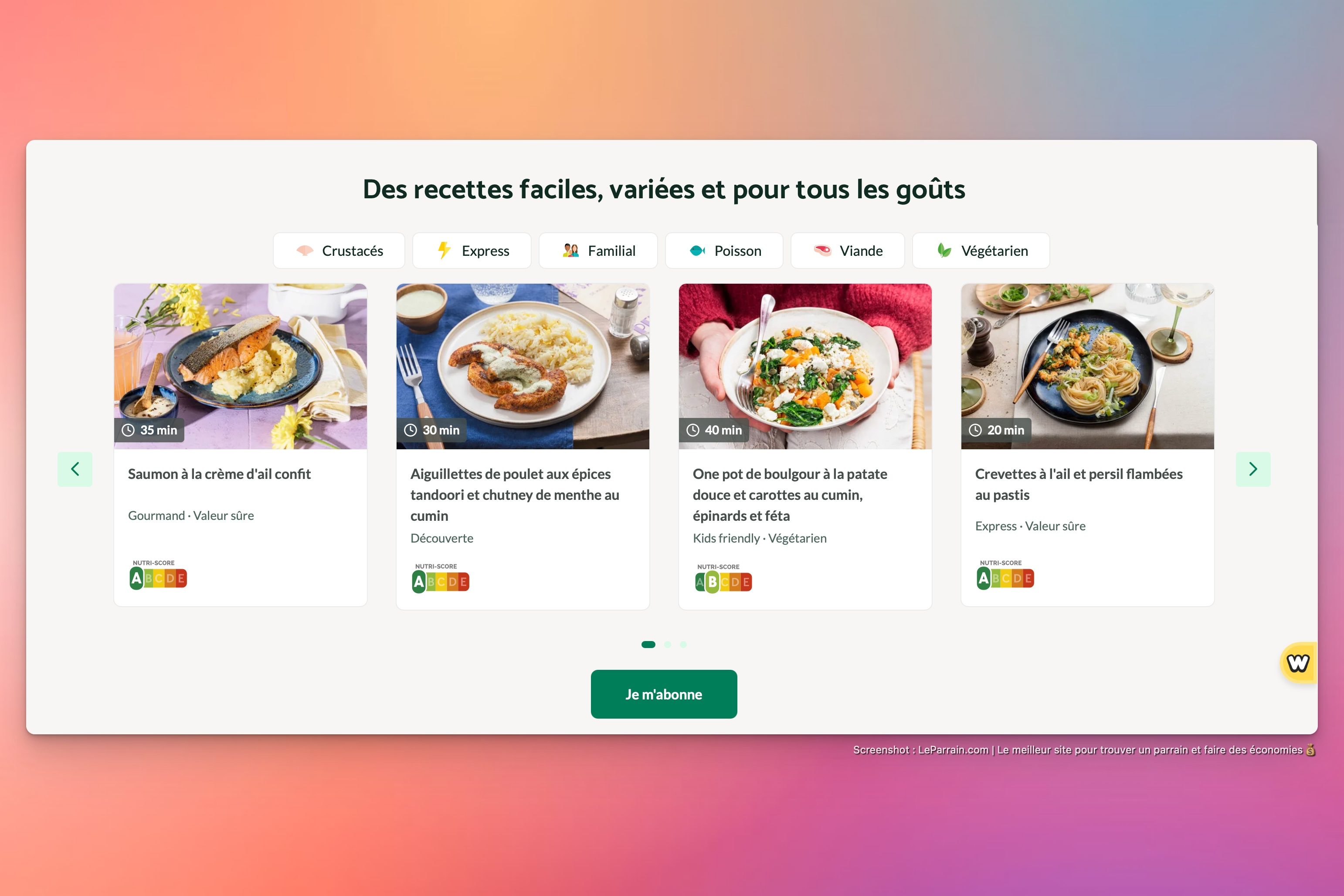Filter recipes by Express
Screen dimensions: 1344x896
pos(472,251)
